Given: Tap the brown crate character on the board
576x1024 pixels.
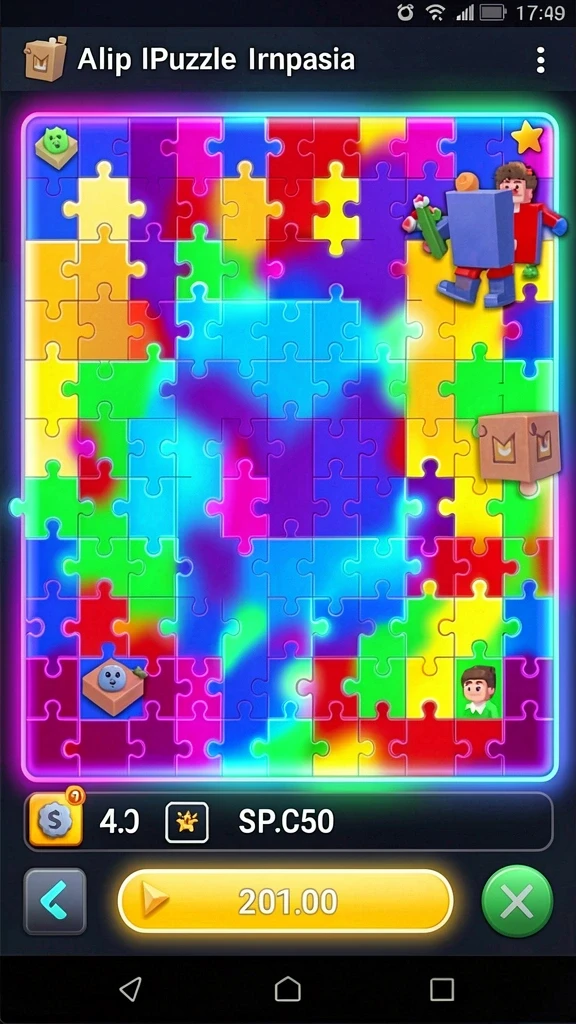Looking at the screenshot, I should click(519, 449).
